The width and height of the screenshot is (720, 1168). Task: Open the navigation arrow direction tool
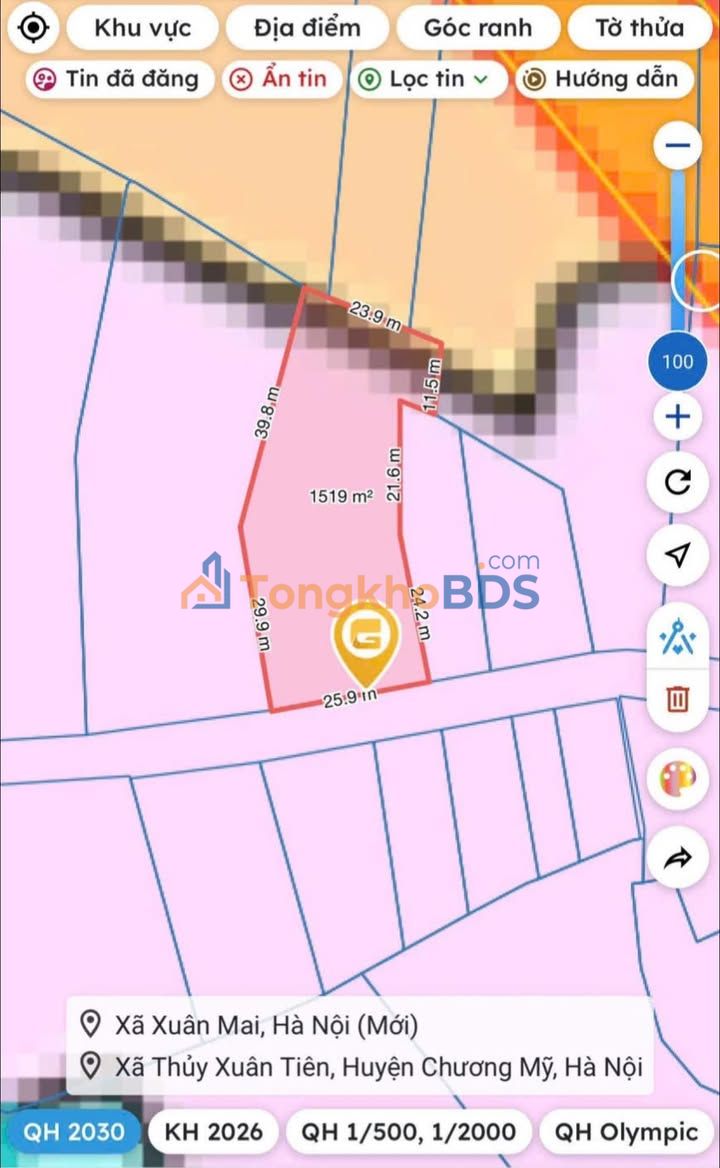point(677,554)
